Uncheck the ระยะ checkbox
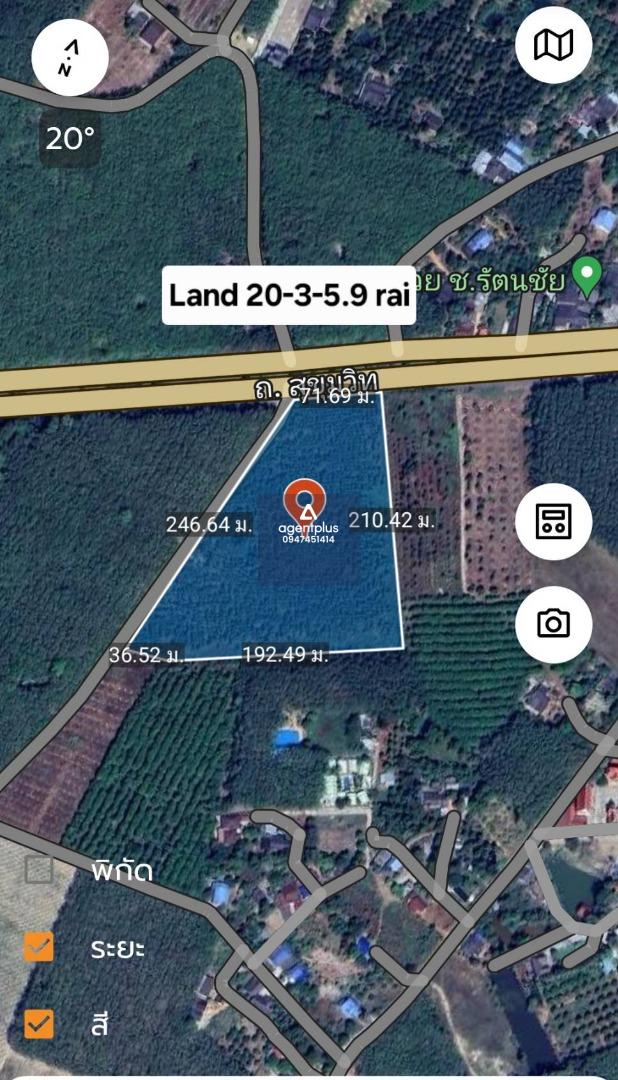The height and width of the screenshot is (1080, 618). click(x=39, y=947)
